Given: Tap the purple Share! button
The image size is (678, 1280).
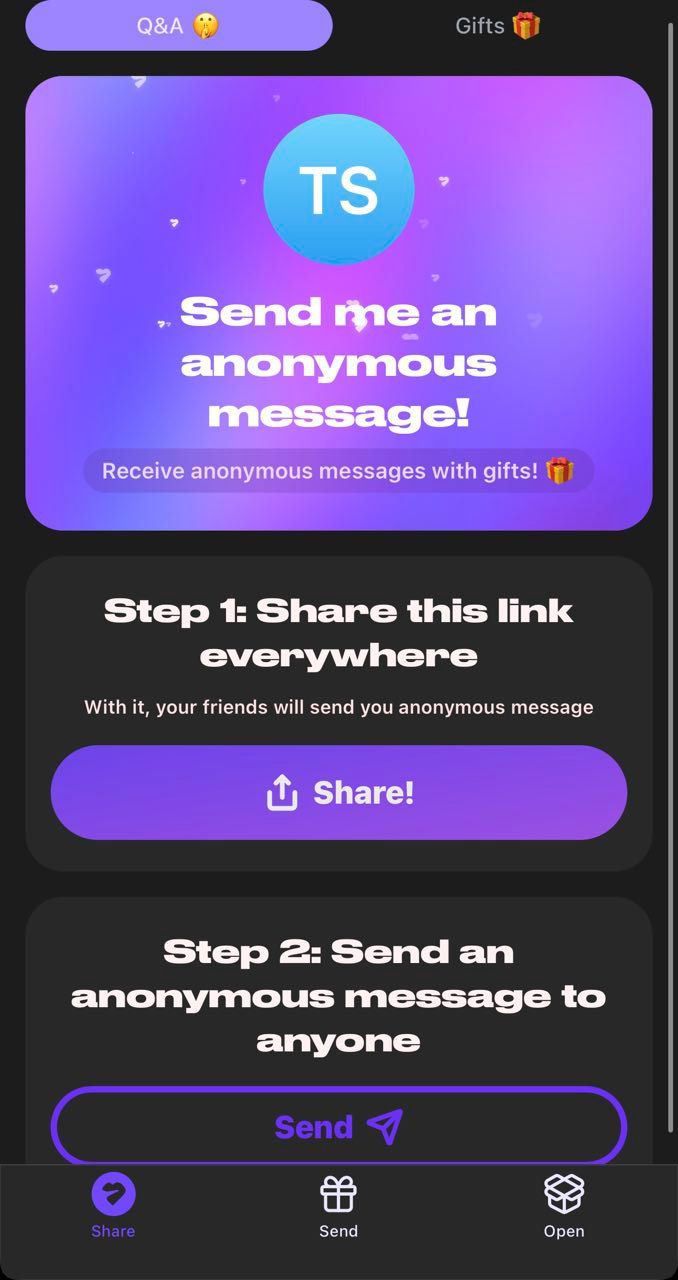Looking at the screenshot, I should coord(338,792).
